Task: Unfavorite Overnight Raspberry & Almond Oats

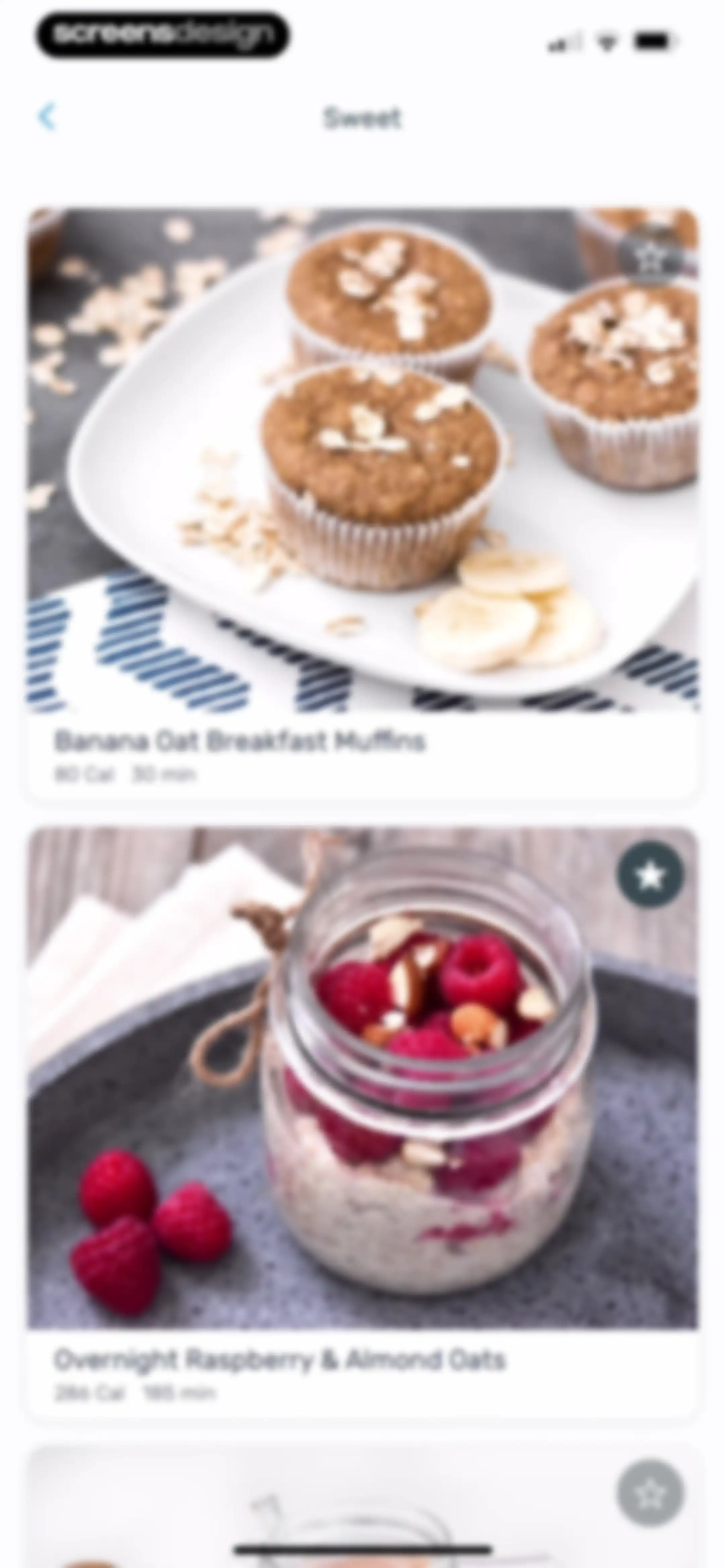Action: coord(650,875)
